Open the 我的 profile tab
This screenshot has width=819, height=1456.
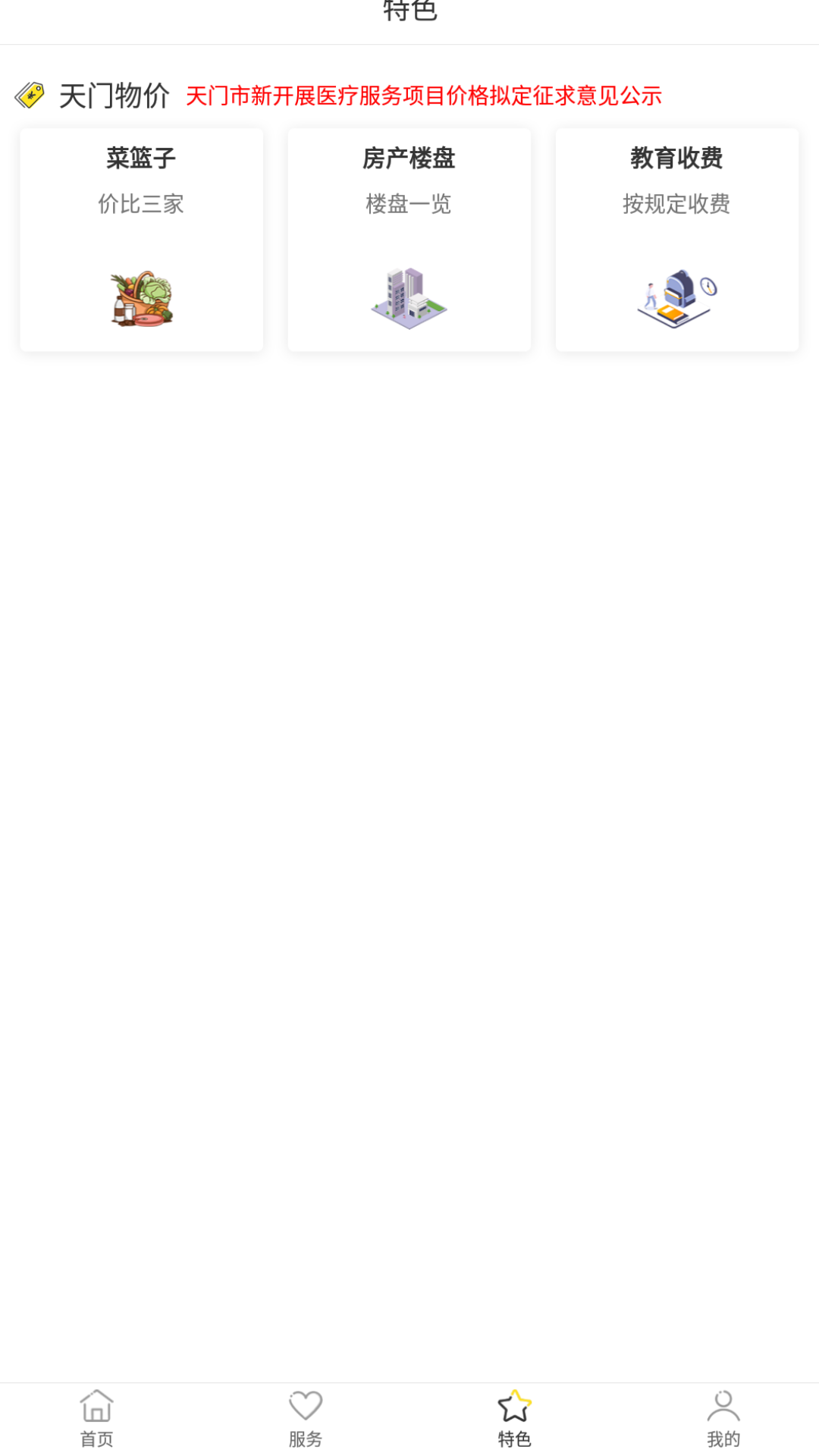723,1418
